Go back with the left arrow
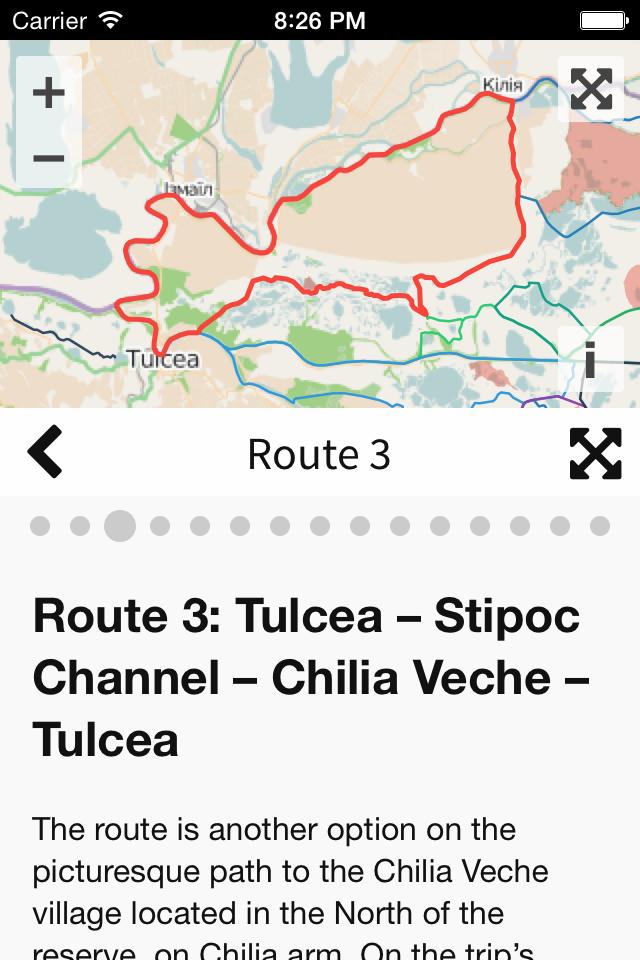 tap(45, 452)
